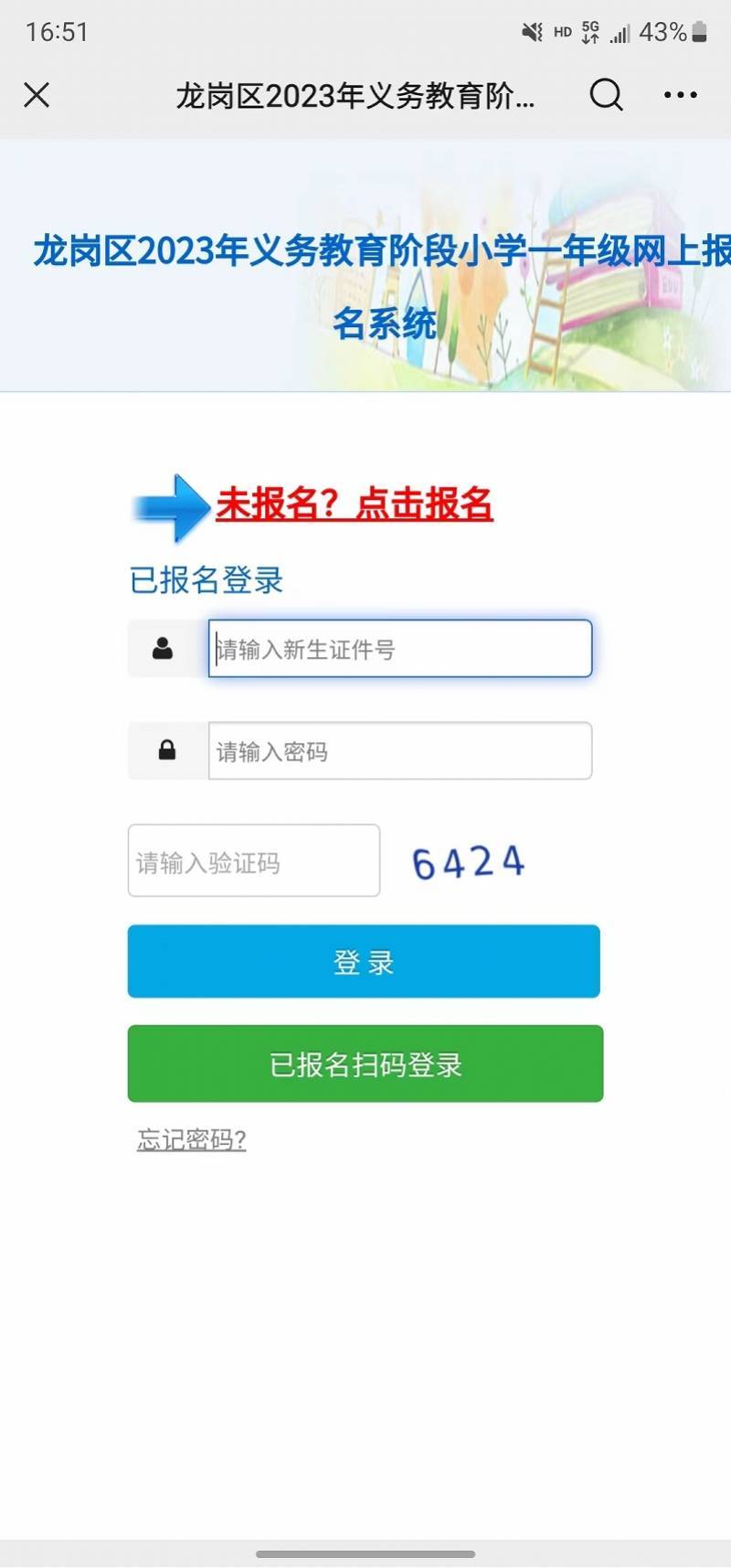Viewport: 731px width, 1568px height.
Task: Open the 忘记密码? link
Action: 192,1139
